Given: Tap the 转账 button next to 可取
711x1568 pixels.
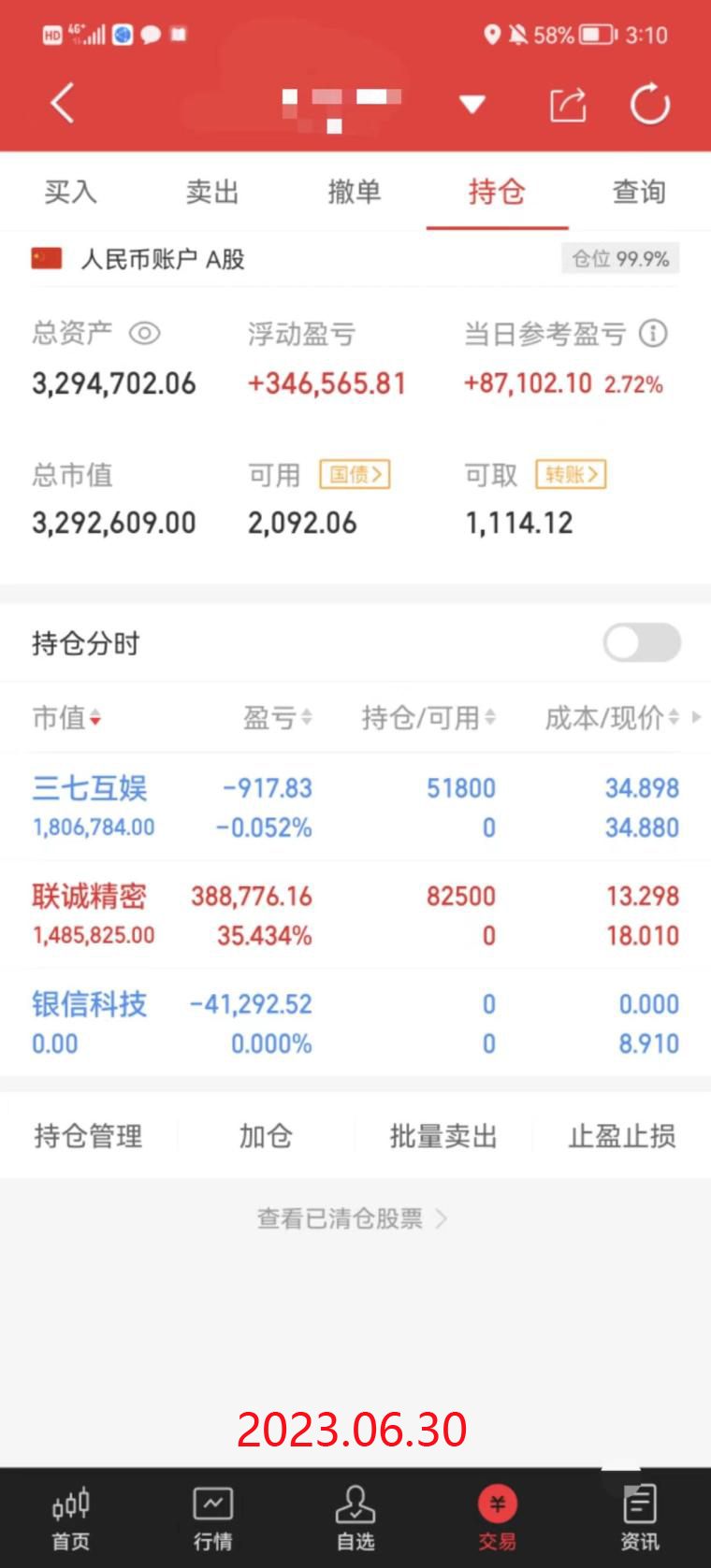Looking at the screenshot, I should [x=571, y=475].
